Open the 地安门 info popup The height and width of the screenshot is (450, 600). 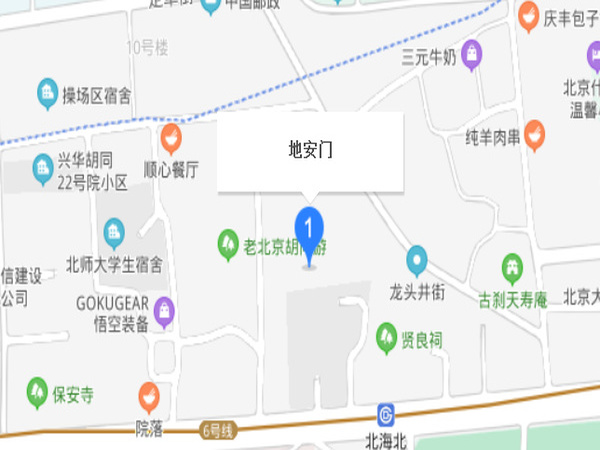click(310, 152)
